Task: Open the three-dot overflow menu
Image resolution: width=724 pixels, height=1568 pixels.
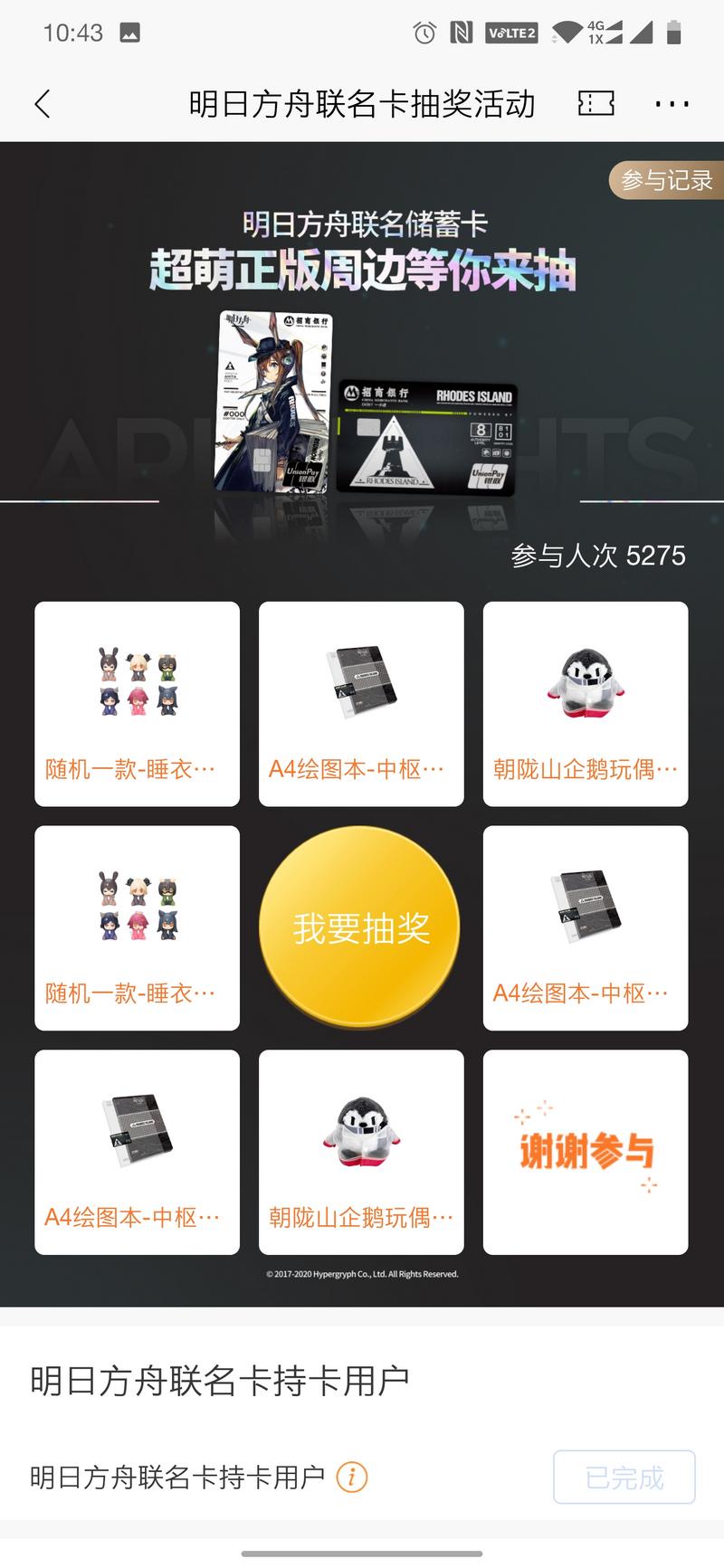Action: (672, 104)
